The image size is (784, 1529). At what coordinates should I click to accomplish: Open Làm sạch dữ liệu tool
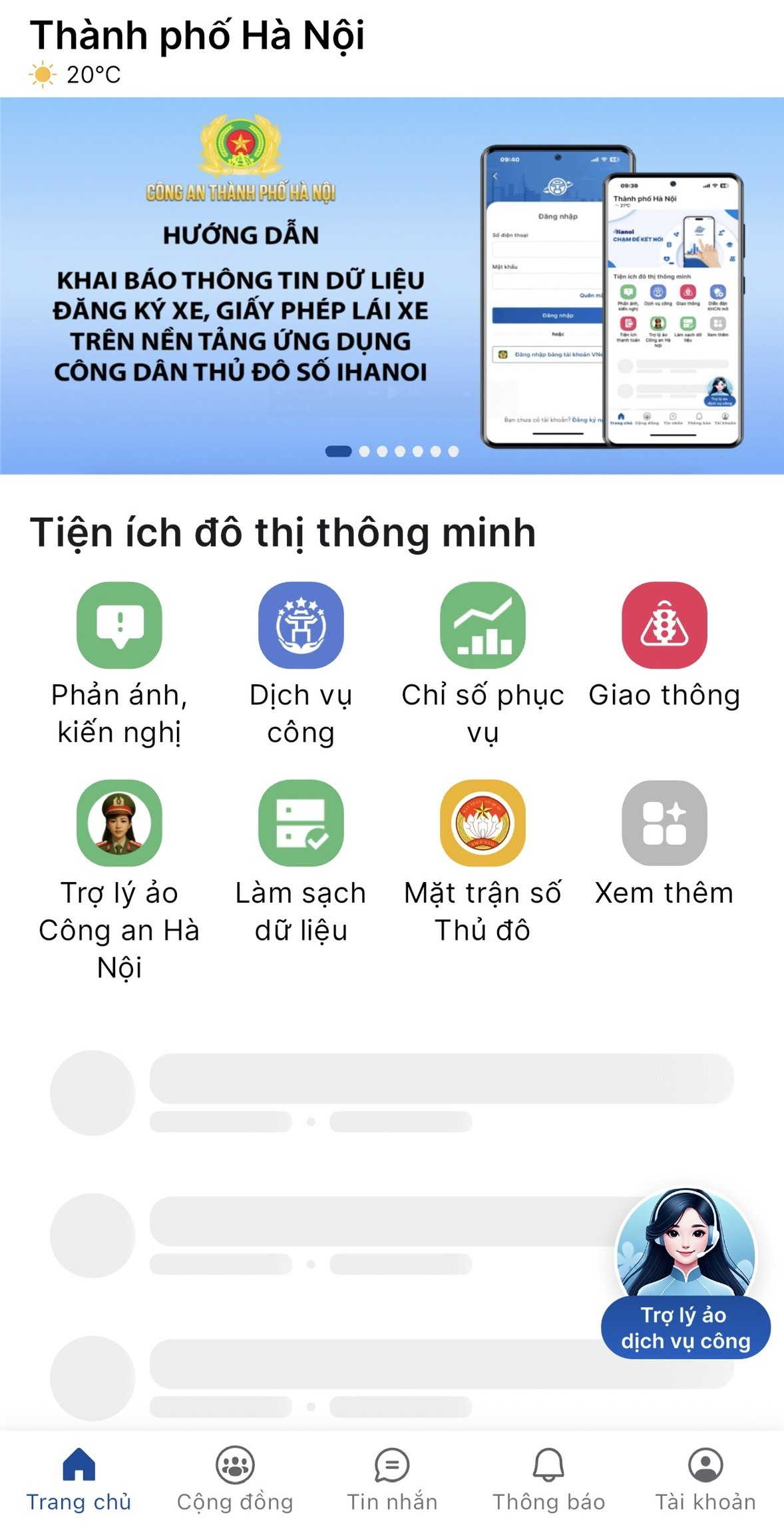(301, 825)
